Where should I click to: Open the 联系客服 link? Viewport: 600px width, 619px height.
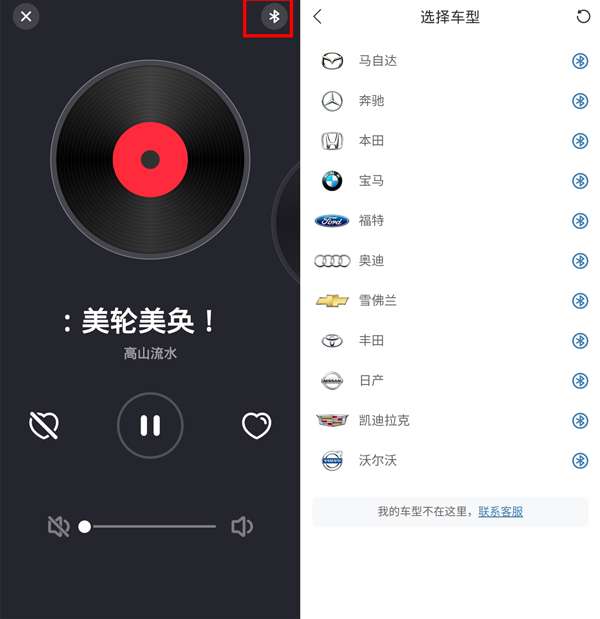(x=500, y=512)
